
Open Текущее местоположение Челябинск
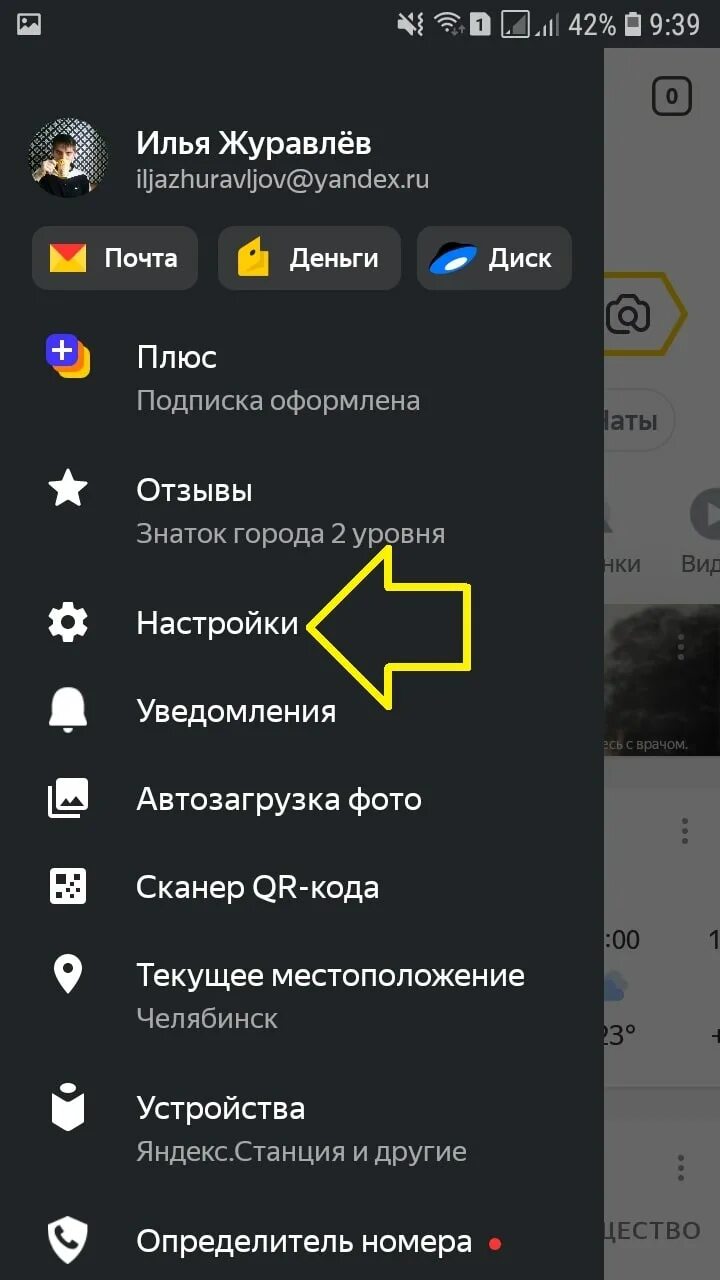[330, 994]
